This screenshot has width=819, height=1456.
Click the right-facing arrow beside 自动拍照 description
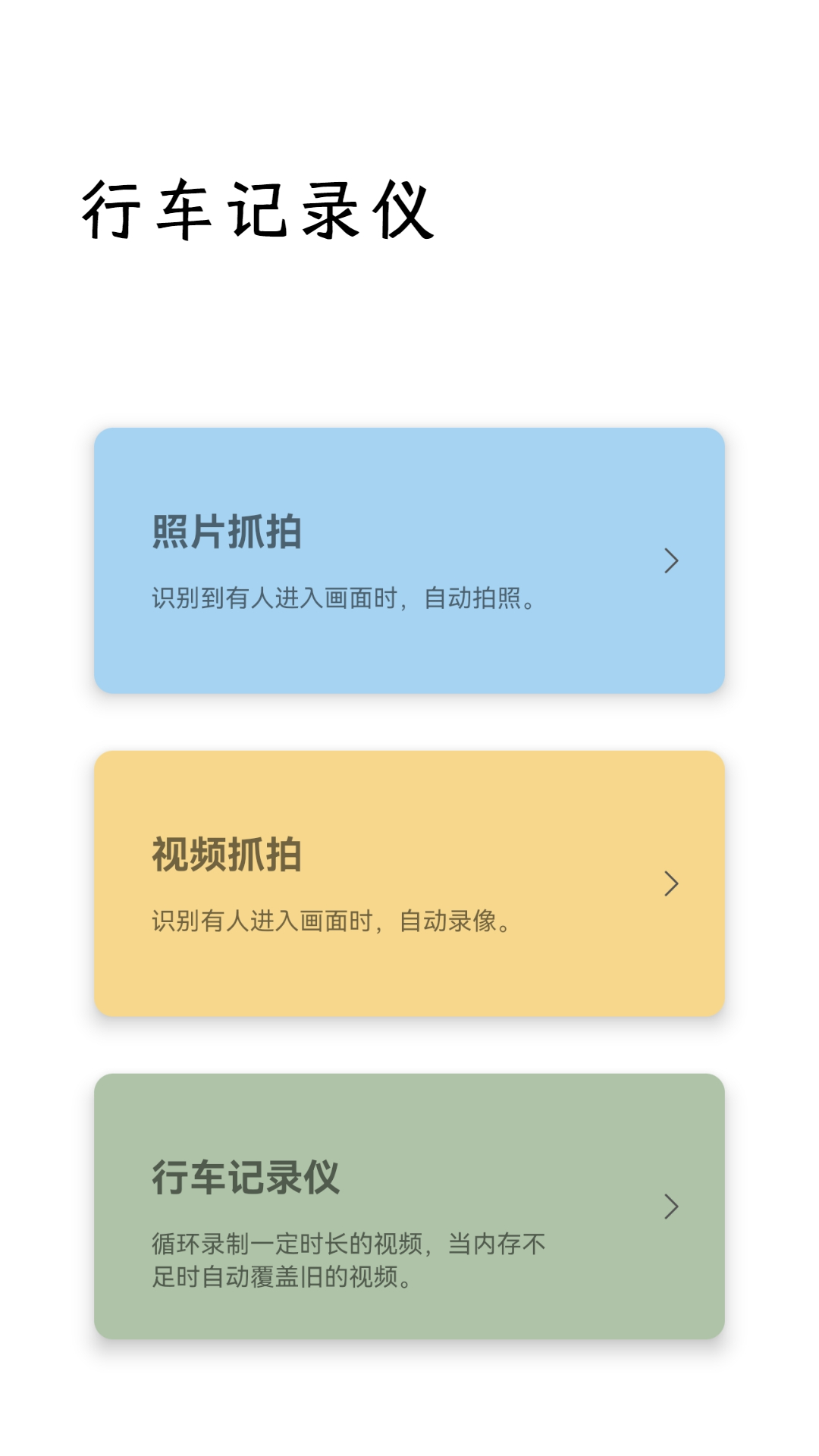[672, 561]
